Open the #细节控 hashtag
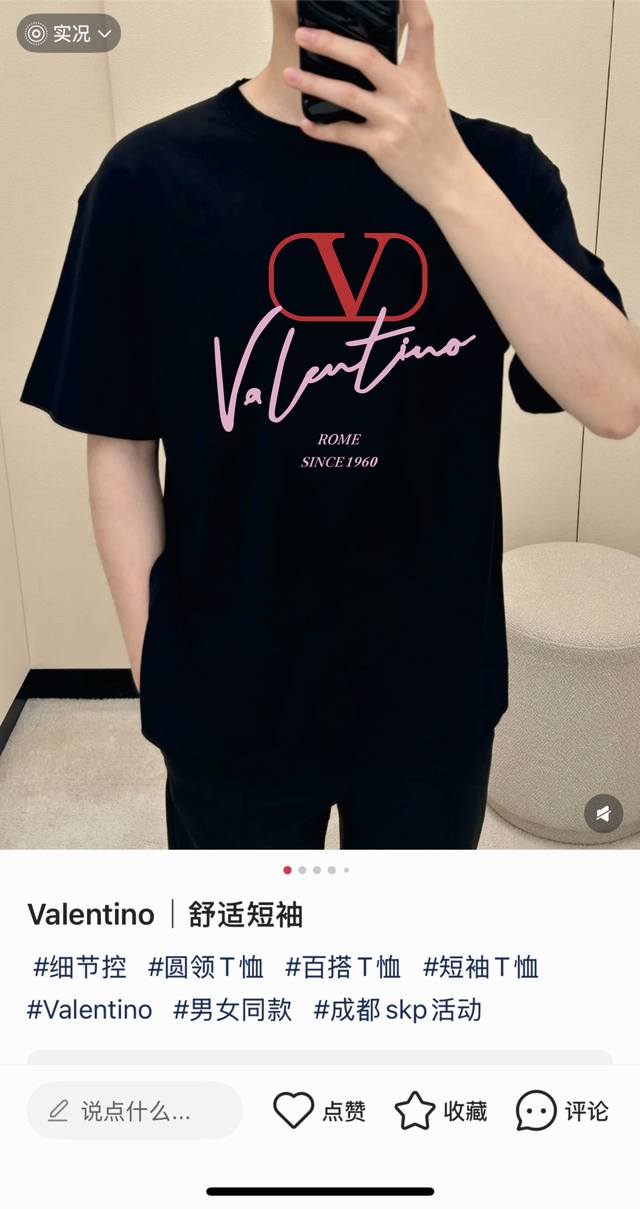 pyautogui.click(x=80, y=967)
